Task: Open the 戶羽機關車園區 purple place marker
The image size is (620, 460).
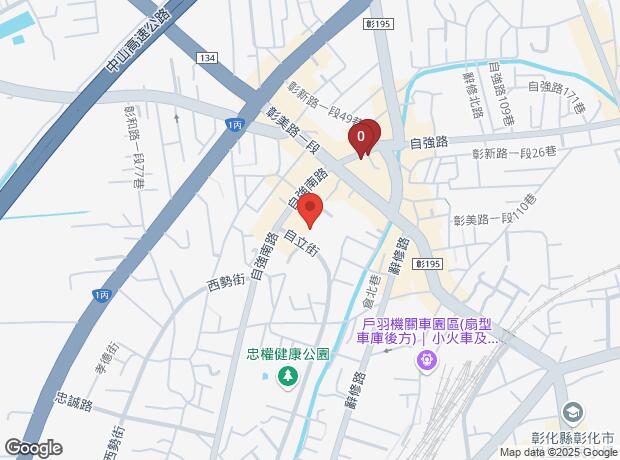Action: coord(429,357)
